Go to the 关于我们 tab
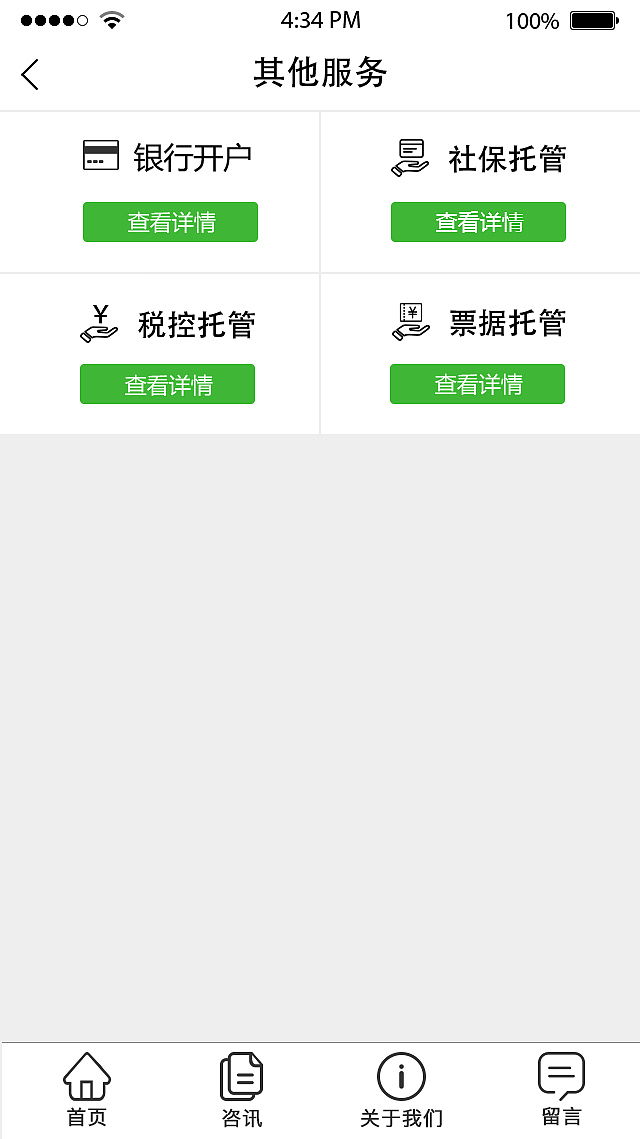The width and height of the screenshot is (640, 1139). click(x=401, y=1089)
